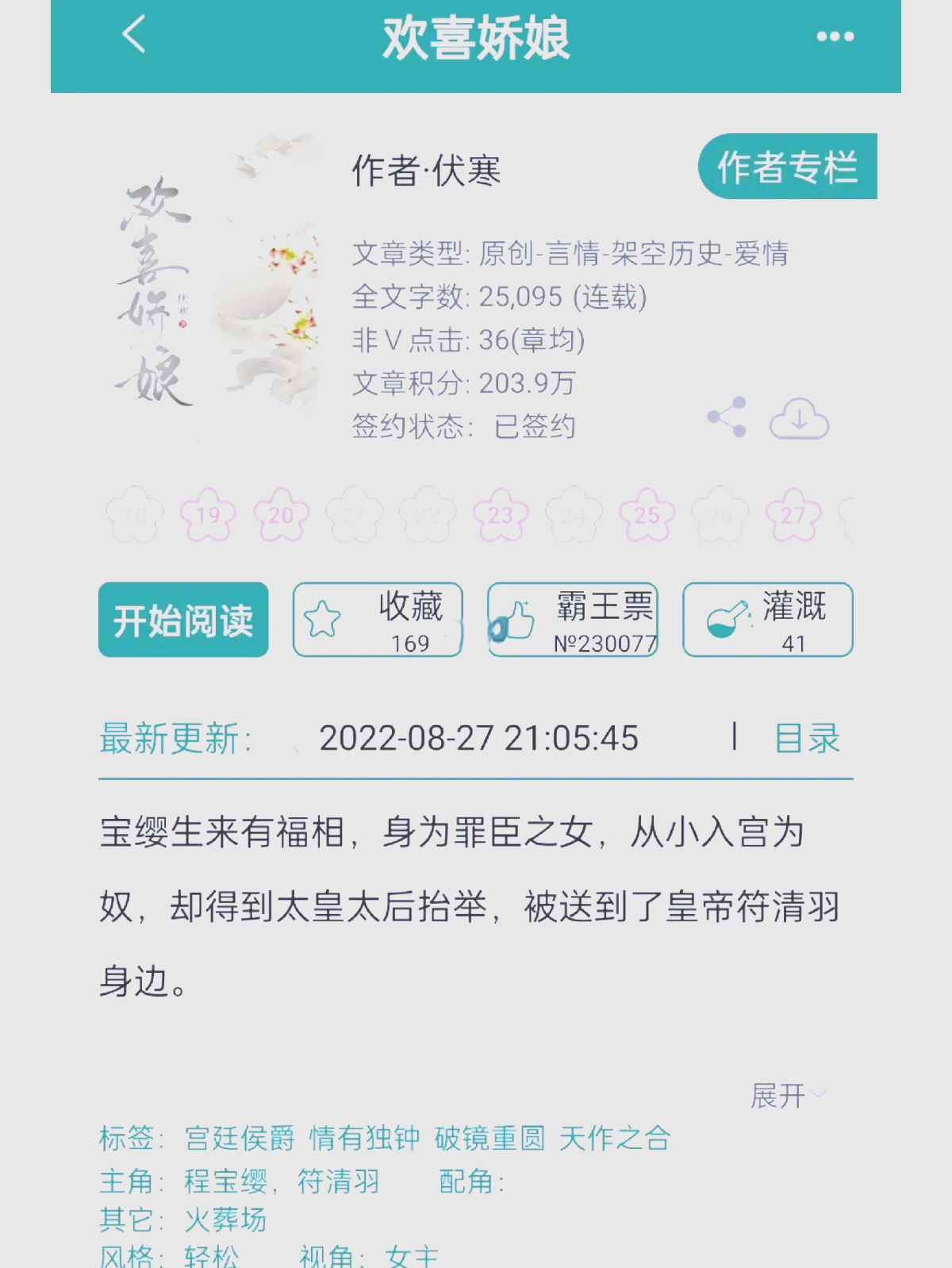The width and height of the screenshot is (952, 1268).
Task: Open the three-dot overflow menu
Action: [x=835, y=37]
